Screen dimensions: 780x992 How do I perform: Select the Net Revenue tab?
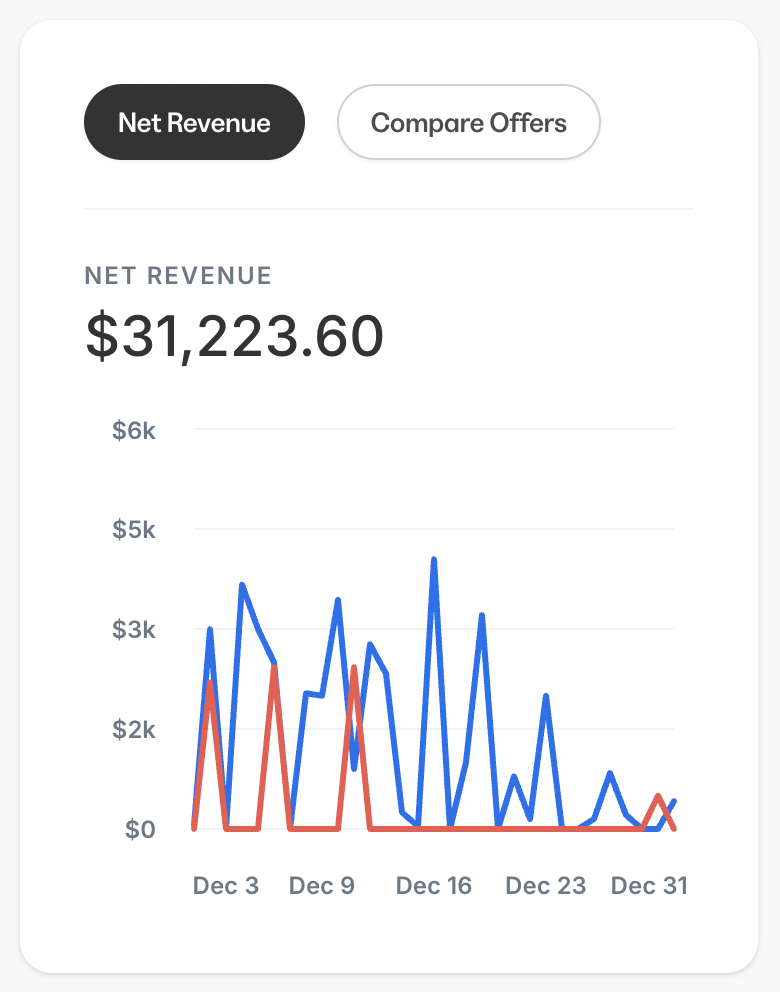click(x=194, y=122)
